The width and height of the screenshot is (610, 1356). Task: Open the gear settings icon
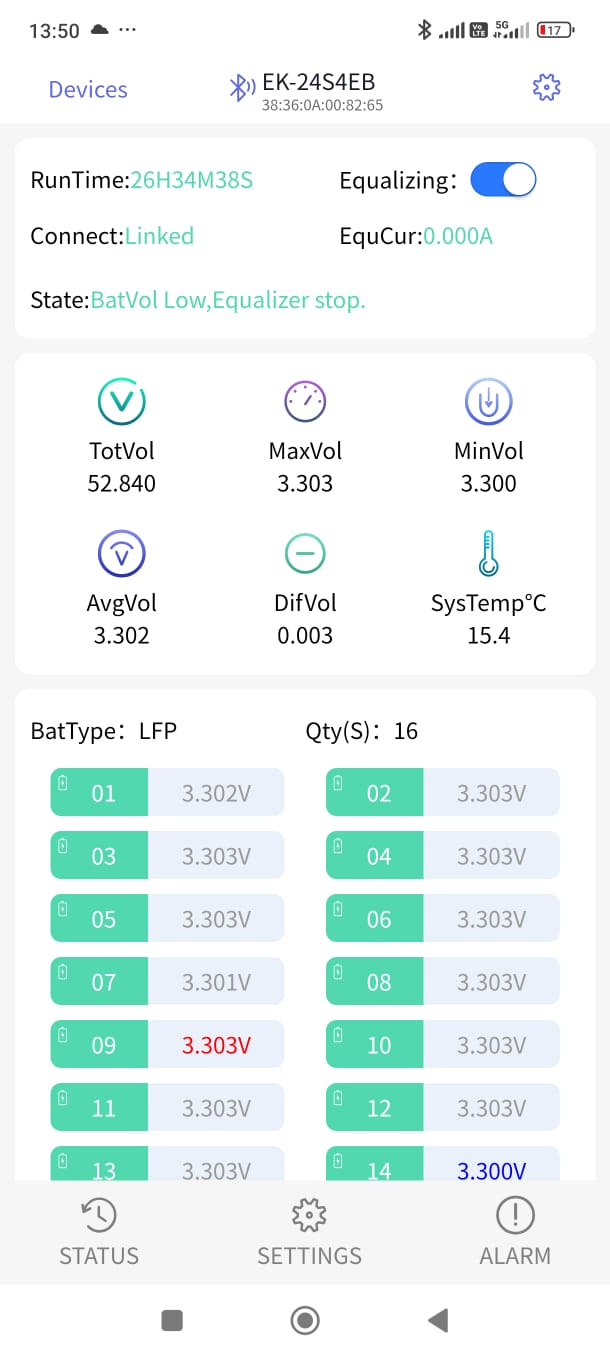click(x=546, y=88)
